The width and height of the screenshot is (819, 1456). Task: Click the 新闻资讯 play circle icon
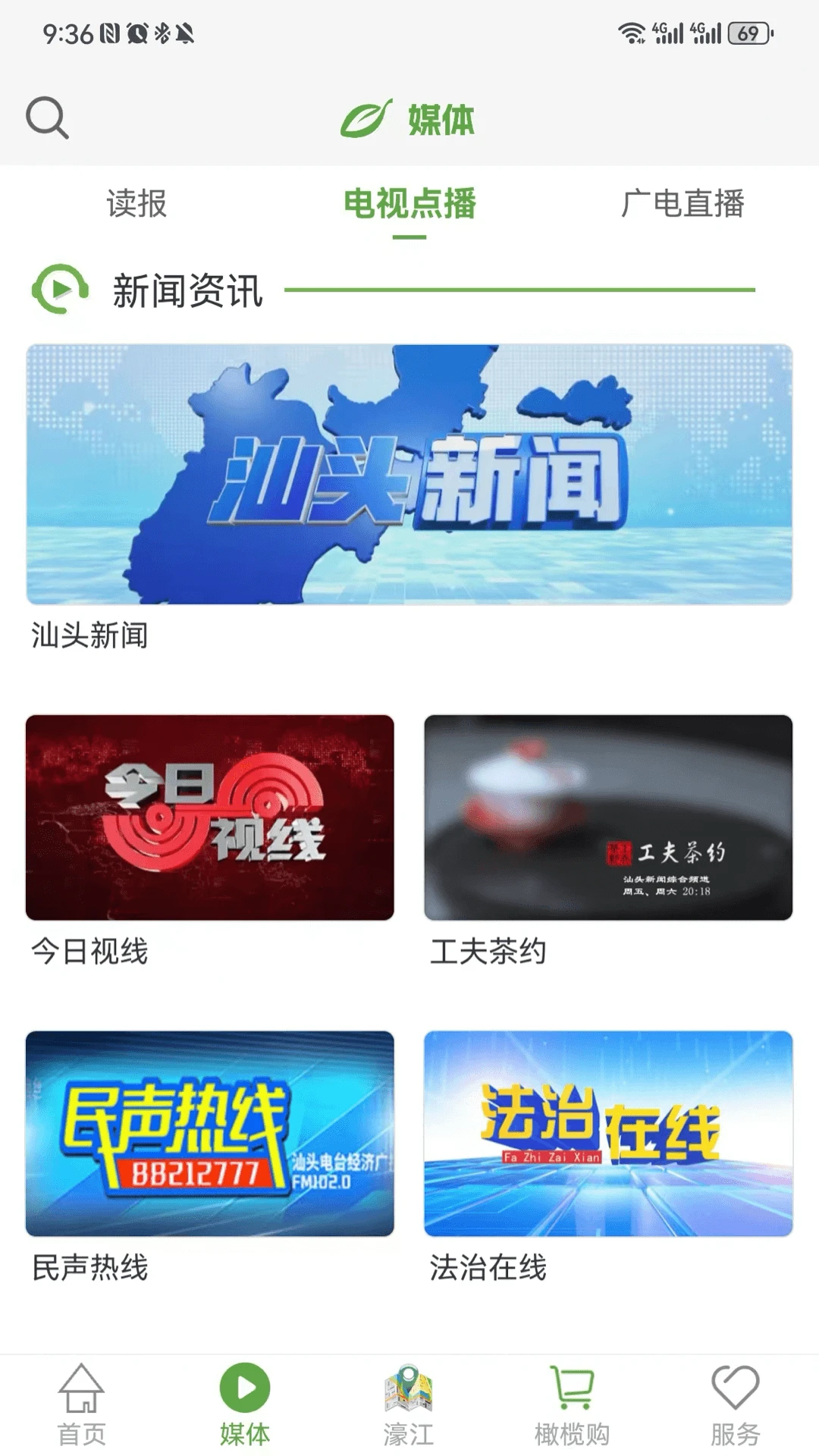click(x=60, y=287)
